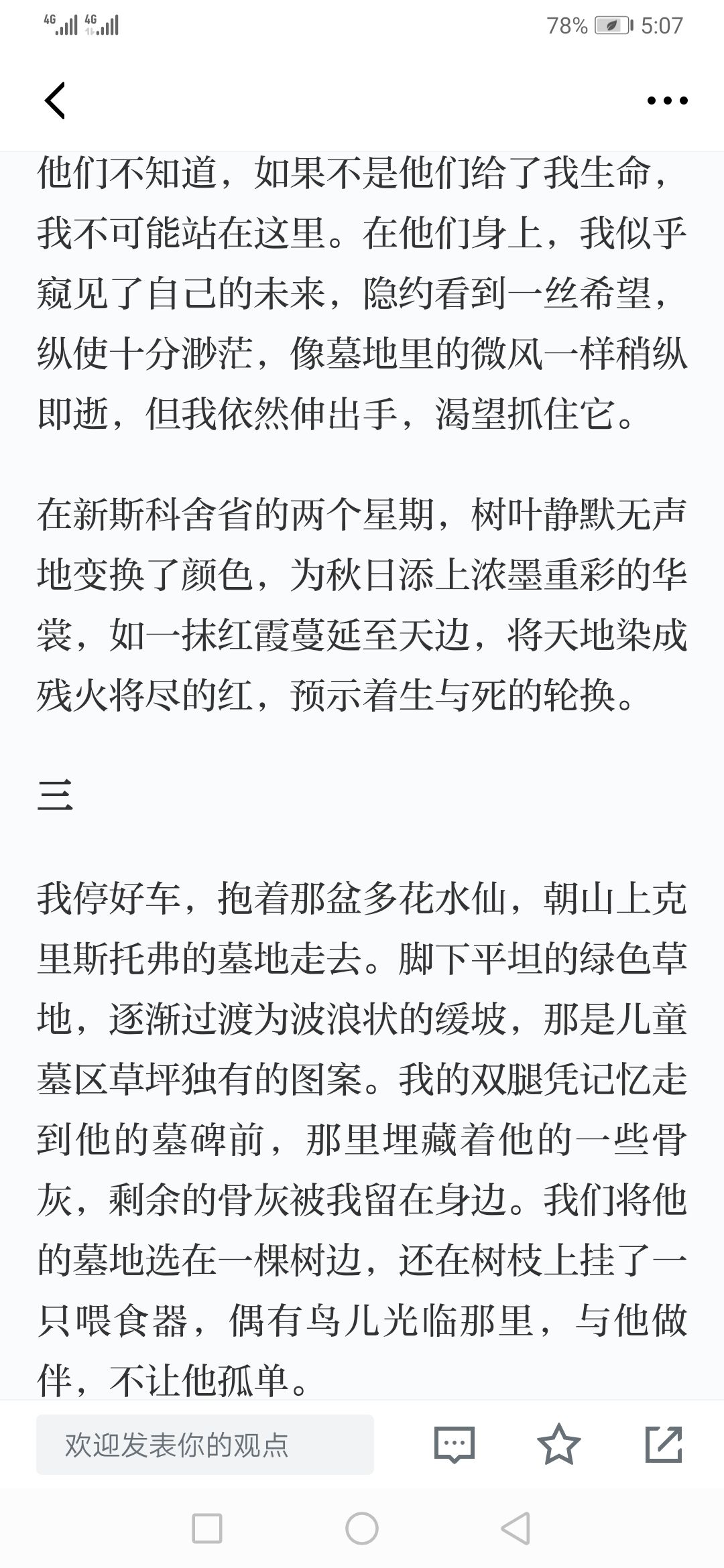Viewport: 724px width, 1568px height.
Task: Open the comments speech-bubble icon
Action: coord(455,1445)
